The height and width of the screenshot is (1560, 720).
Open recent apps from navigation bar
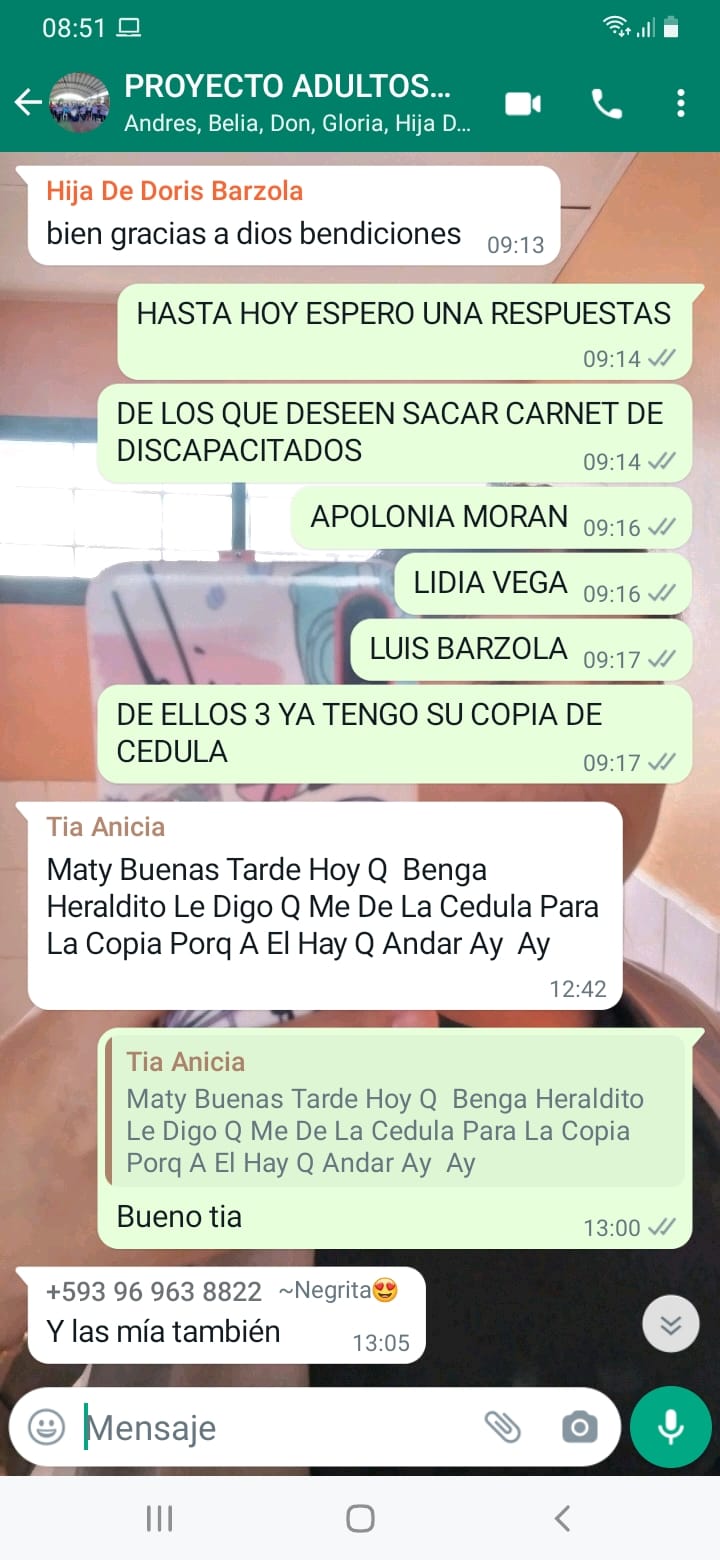(x=159, y=1518)
